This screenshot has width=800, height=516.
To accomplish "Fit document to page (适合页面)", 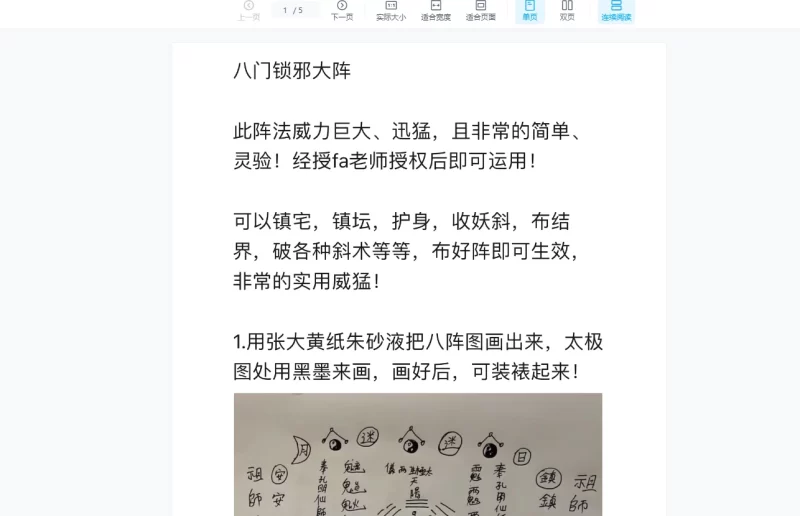I will [x=481, y=10].
